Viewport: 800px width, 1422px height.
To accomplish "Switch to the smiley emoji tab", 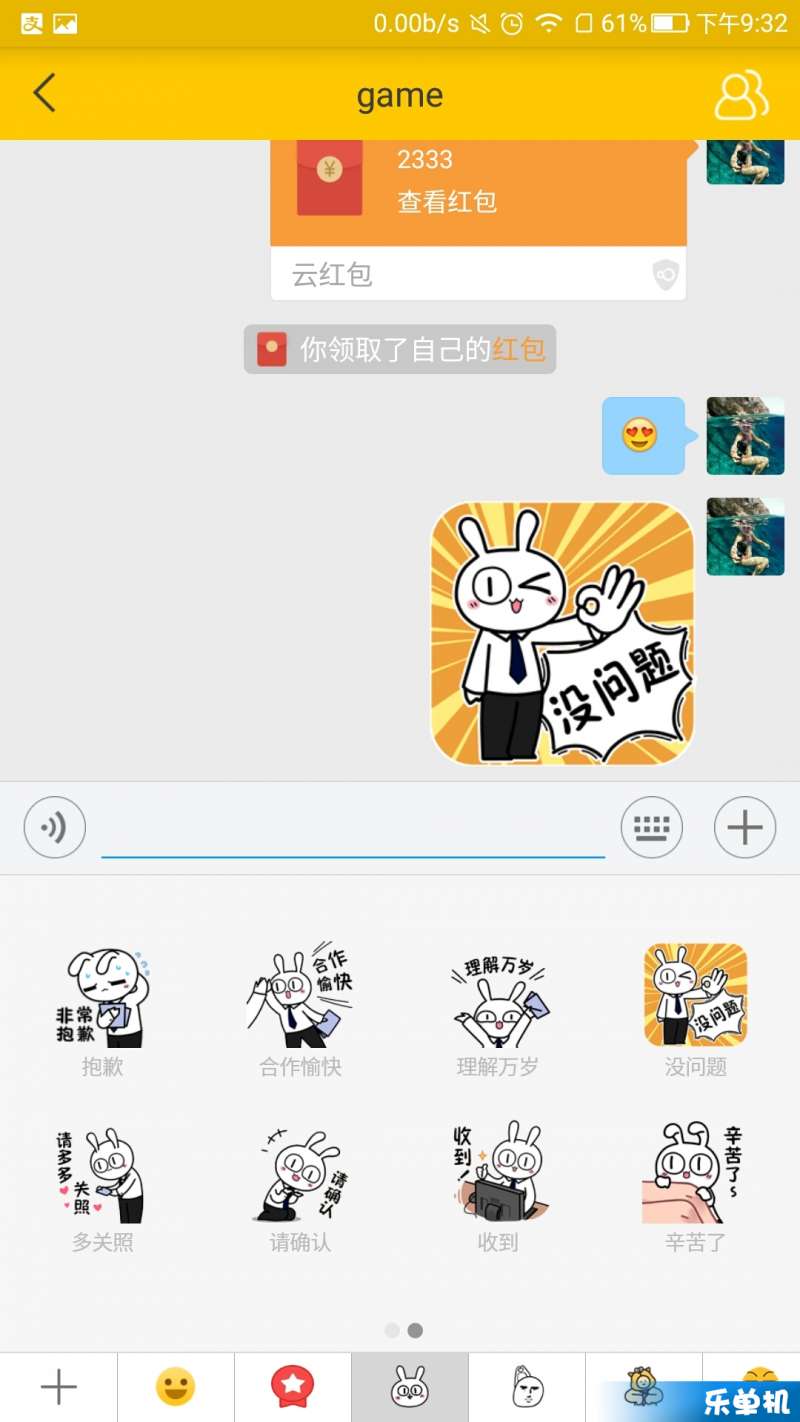I will click(175, 1387).
